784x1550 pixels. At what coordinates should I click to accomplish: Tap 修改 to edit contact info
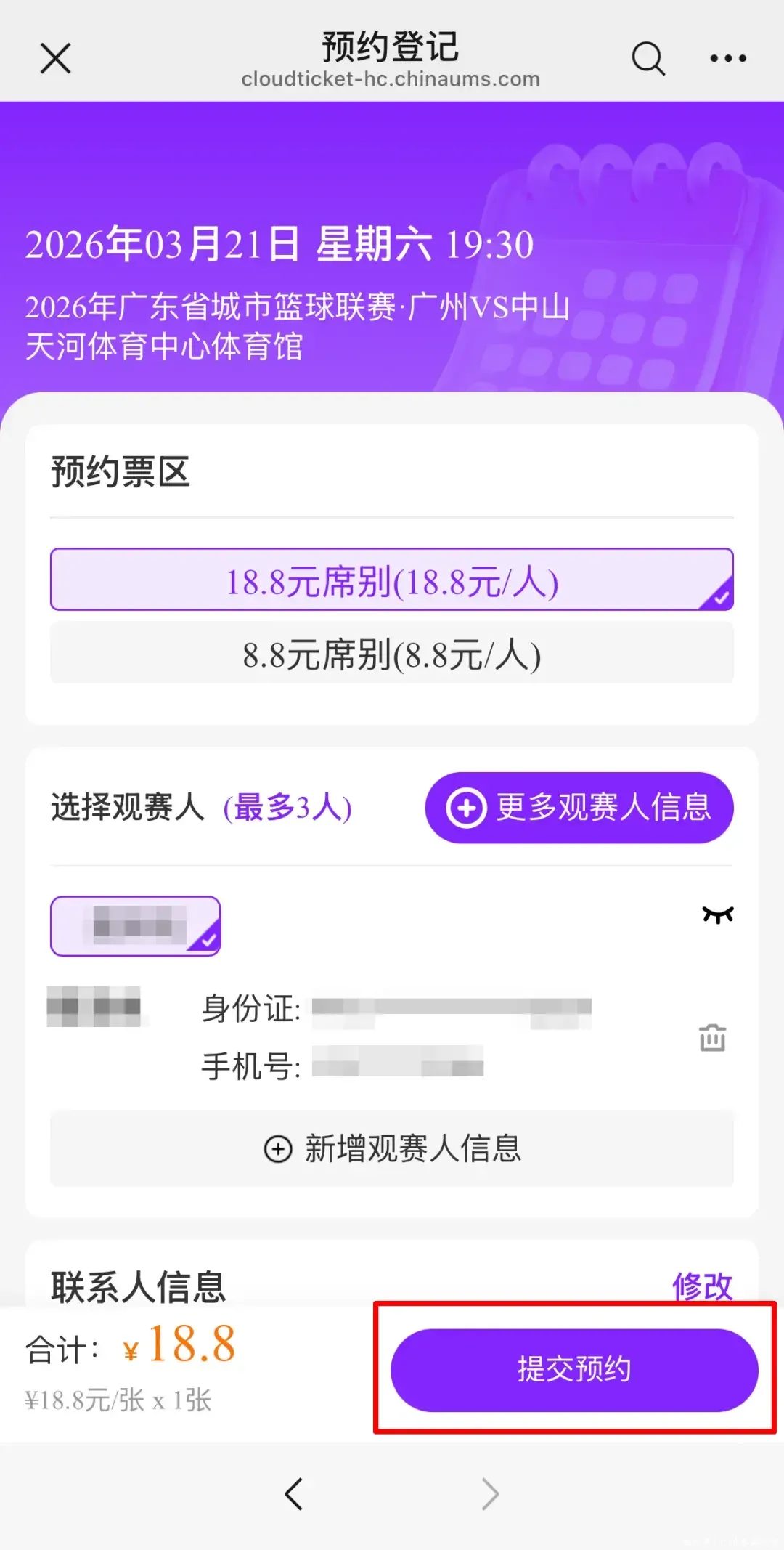click(701, 1286)
